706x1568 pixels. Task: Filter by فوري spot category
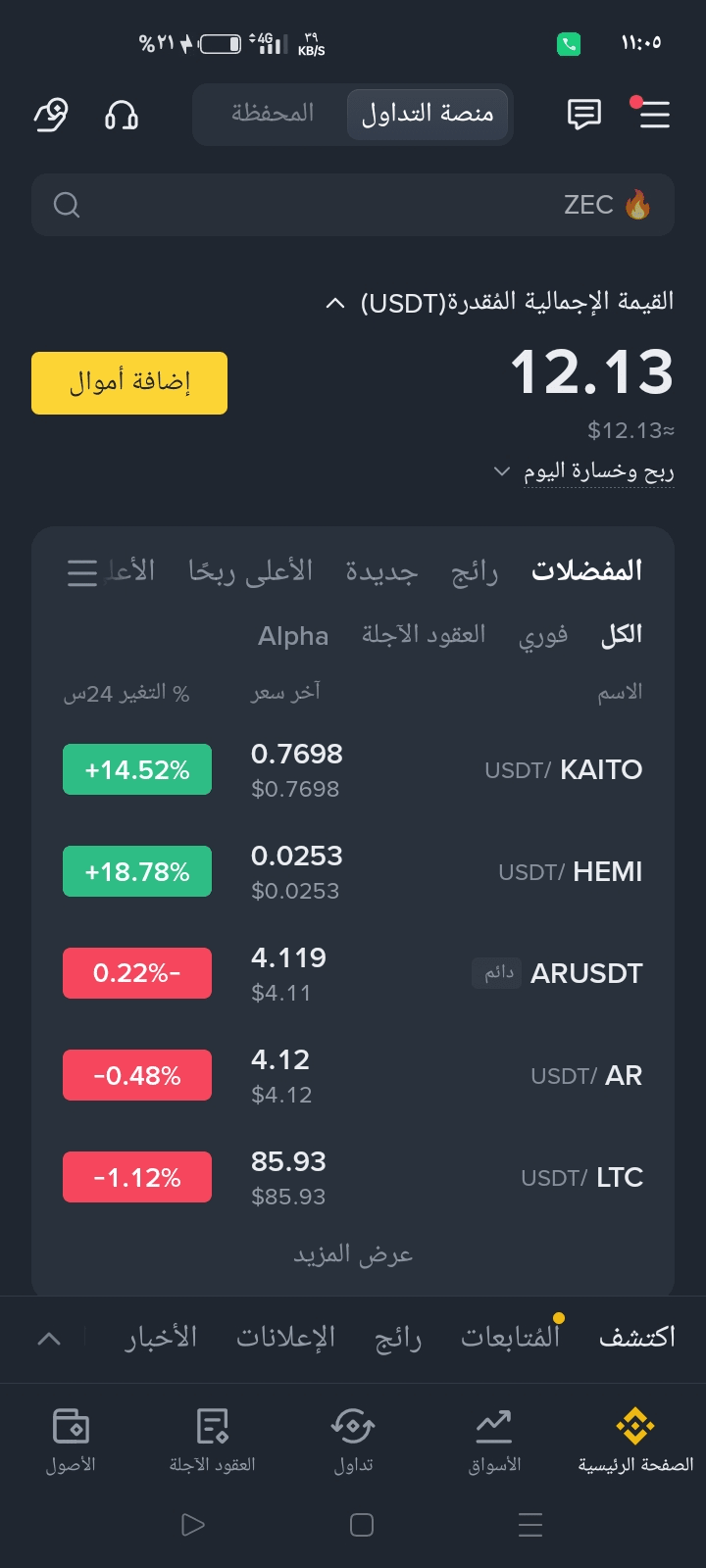tap(543, 636)
